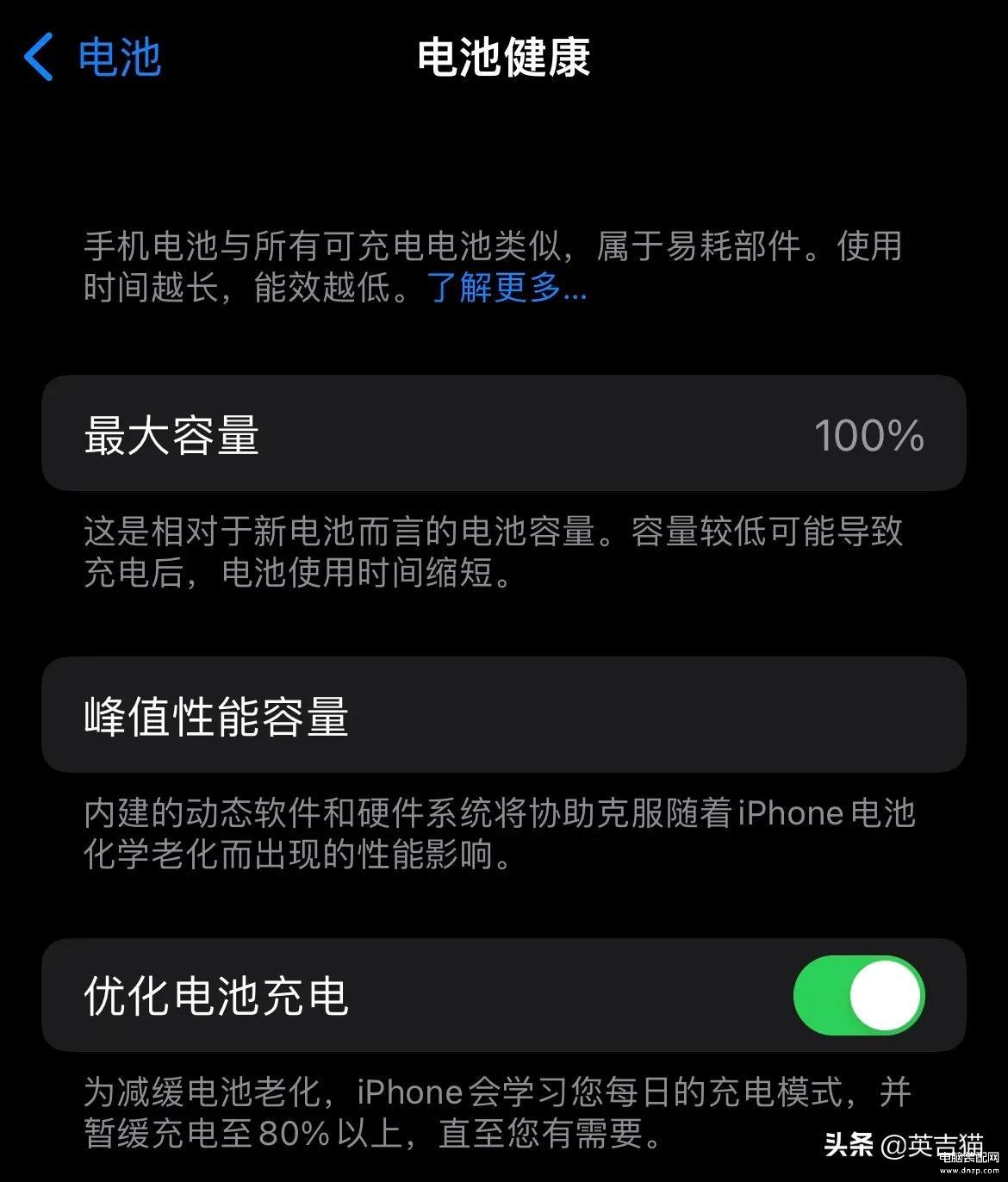Viewport: 1008px width, 1182px height.
Task: Open the 了解更多 link
Action: pyautogui.click(x=507, y=288)
